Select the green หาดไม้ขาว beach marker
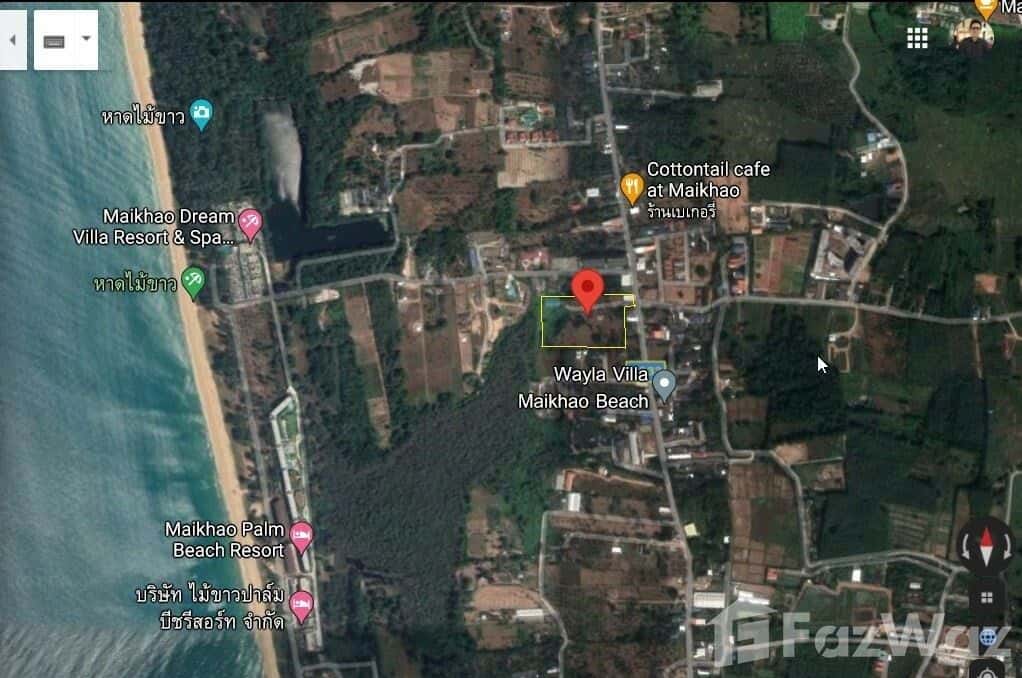 click(x=193, y=282)
